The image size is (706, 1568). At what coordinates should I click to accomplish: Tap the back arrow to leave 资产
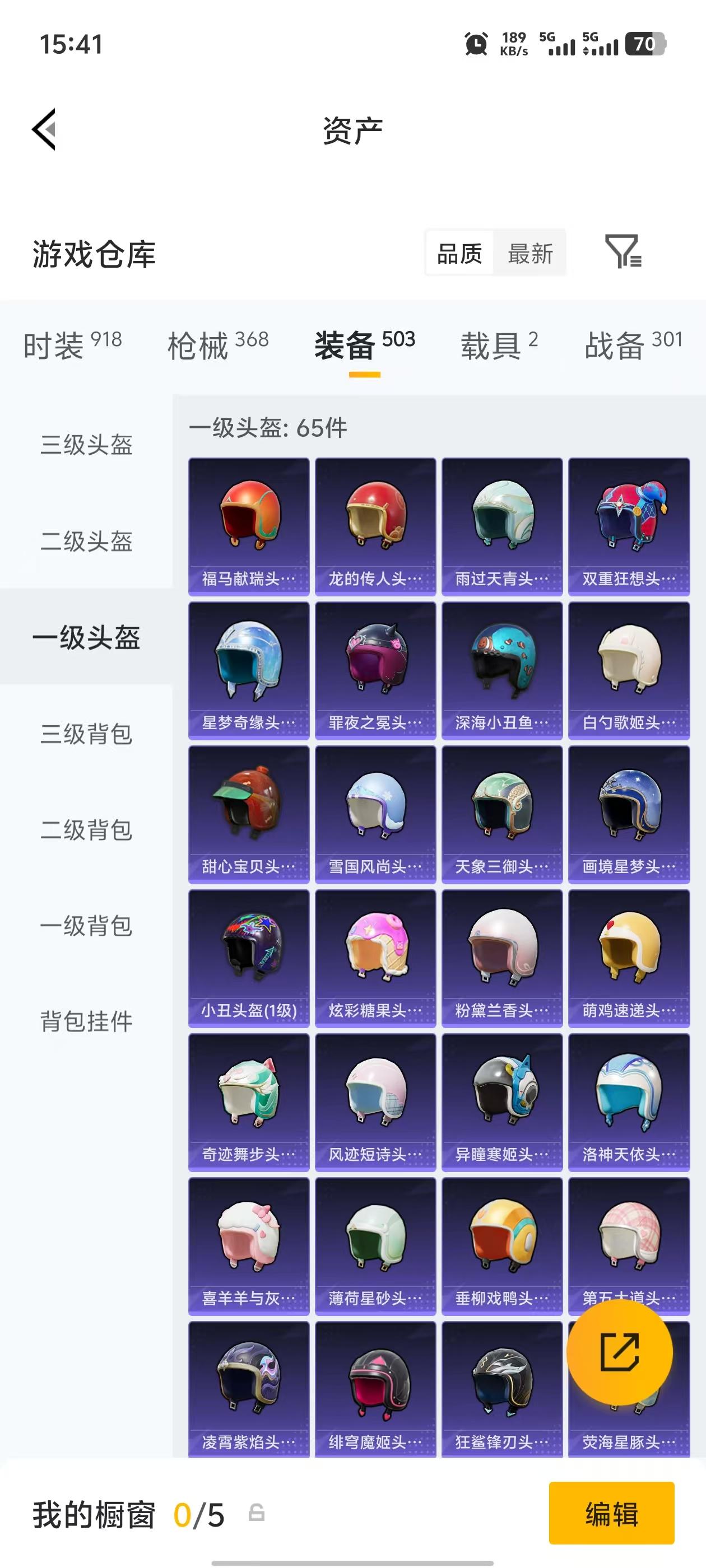pyautogui.click(x=44, y=130)
